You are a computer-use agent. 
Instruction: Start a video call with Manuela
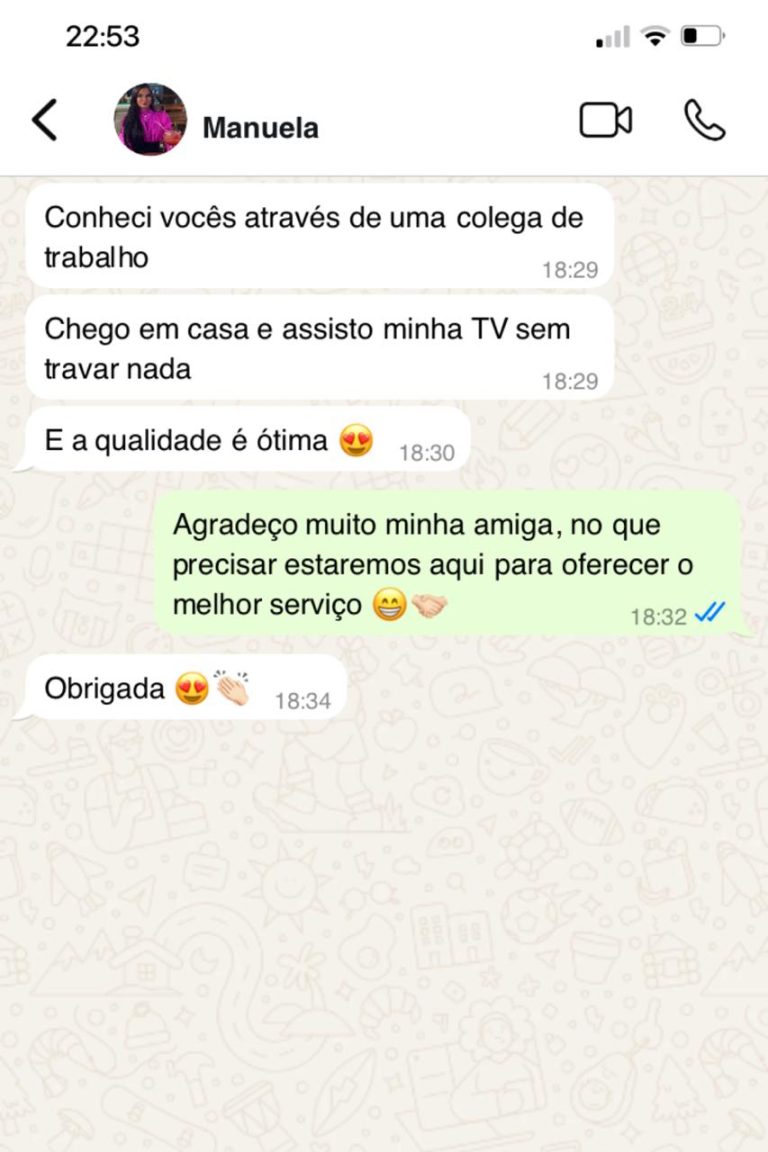(x=605, y=121)
